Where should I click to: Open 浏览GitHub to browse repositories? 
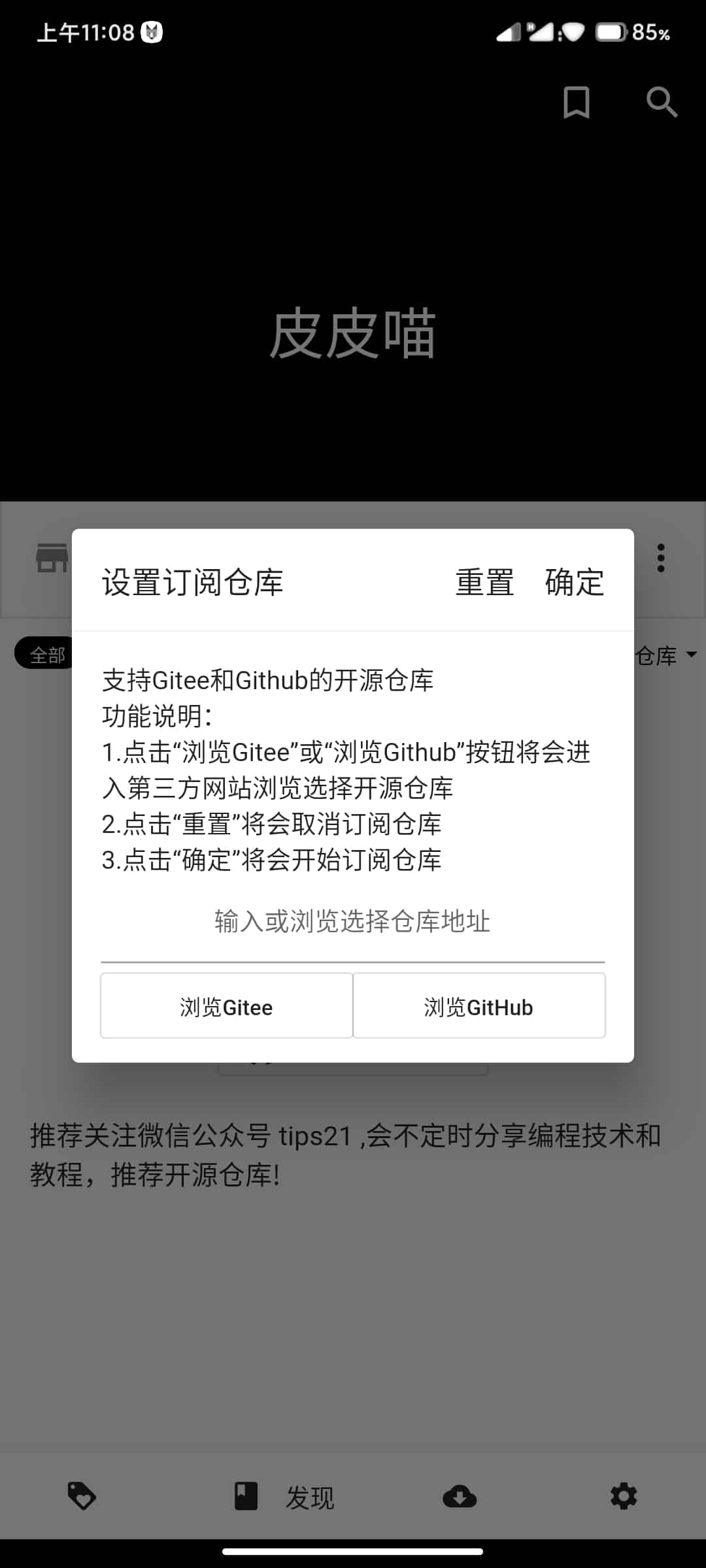pos(479,1006)
